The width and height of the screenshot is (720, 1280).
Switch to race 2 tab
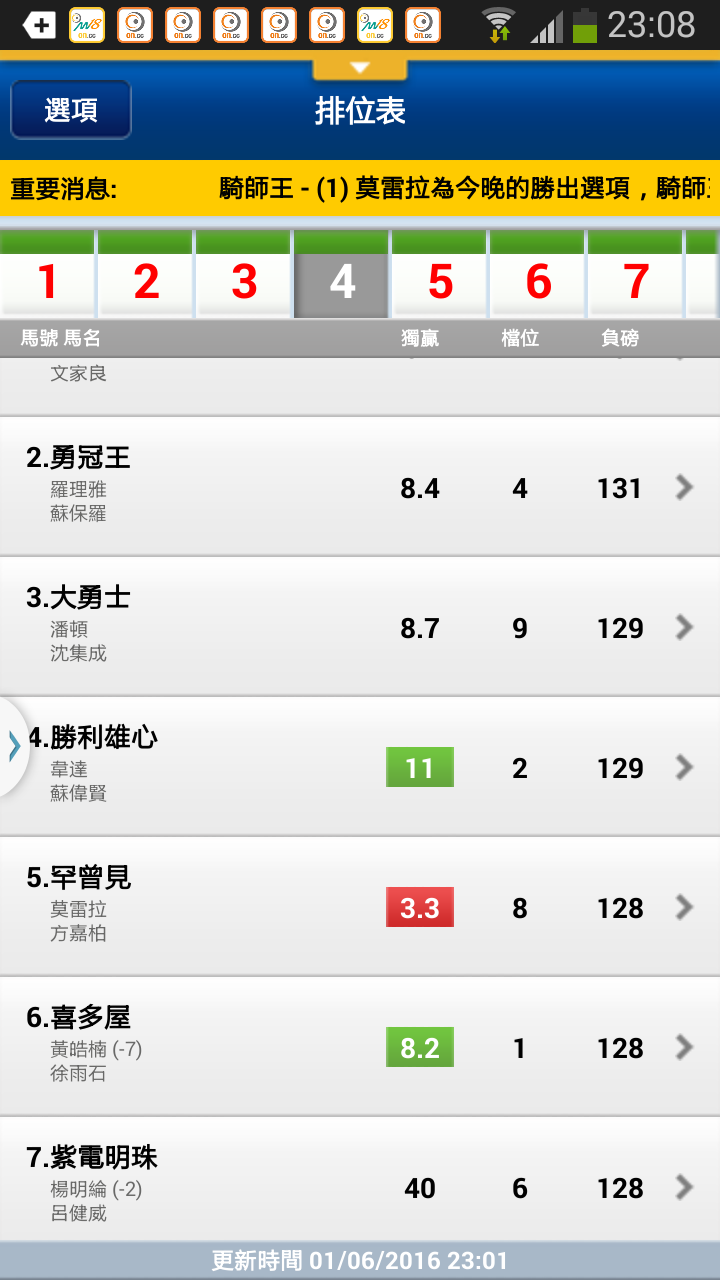coord(146,274)
